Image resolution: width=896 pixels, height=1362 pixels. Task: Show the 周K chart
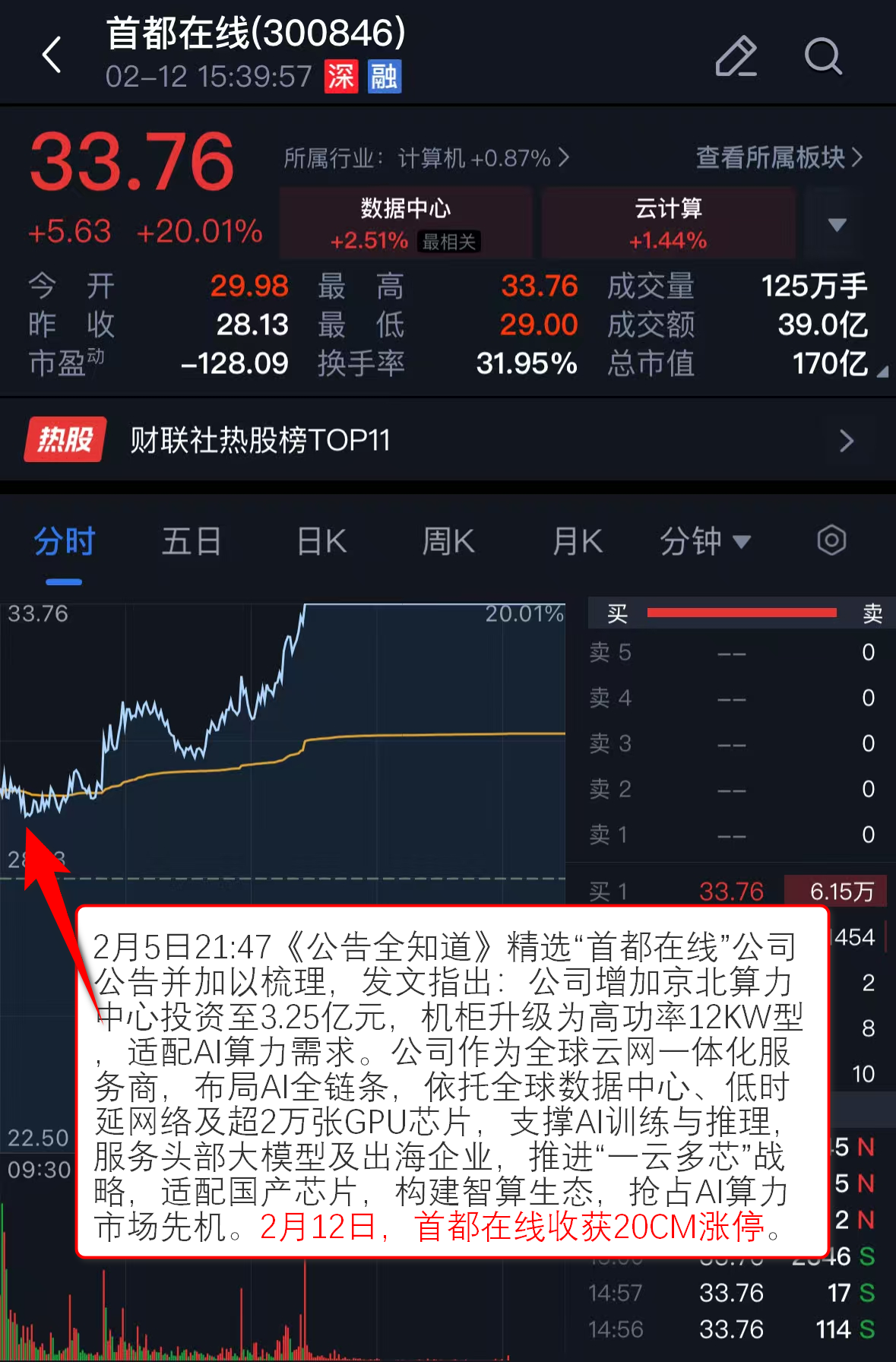[448, 542]
